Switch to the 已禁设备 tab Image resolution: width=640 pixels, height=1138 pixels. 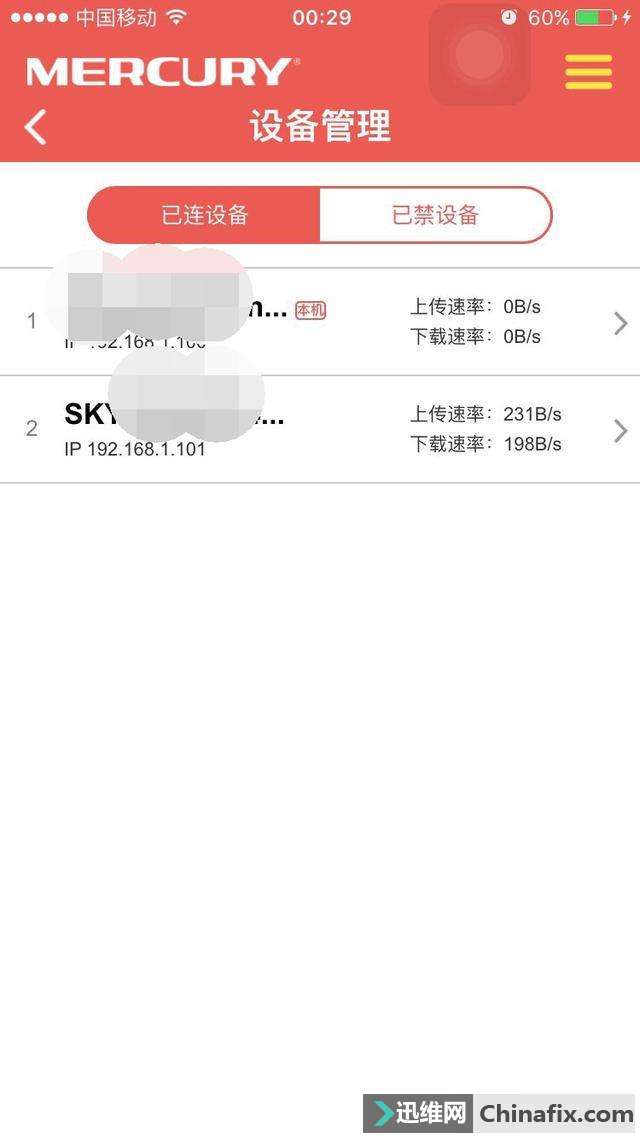(x=435, y=215)
